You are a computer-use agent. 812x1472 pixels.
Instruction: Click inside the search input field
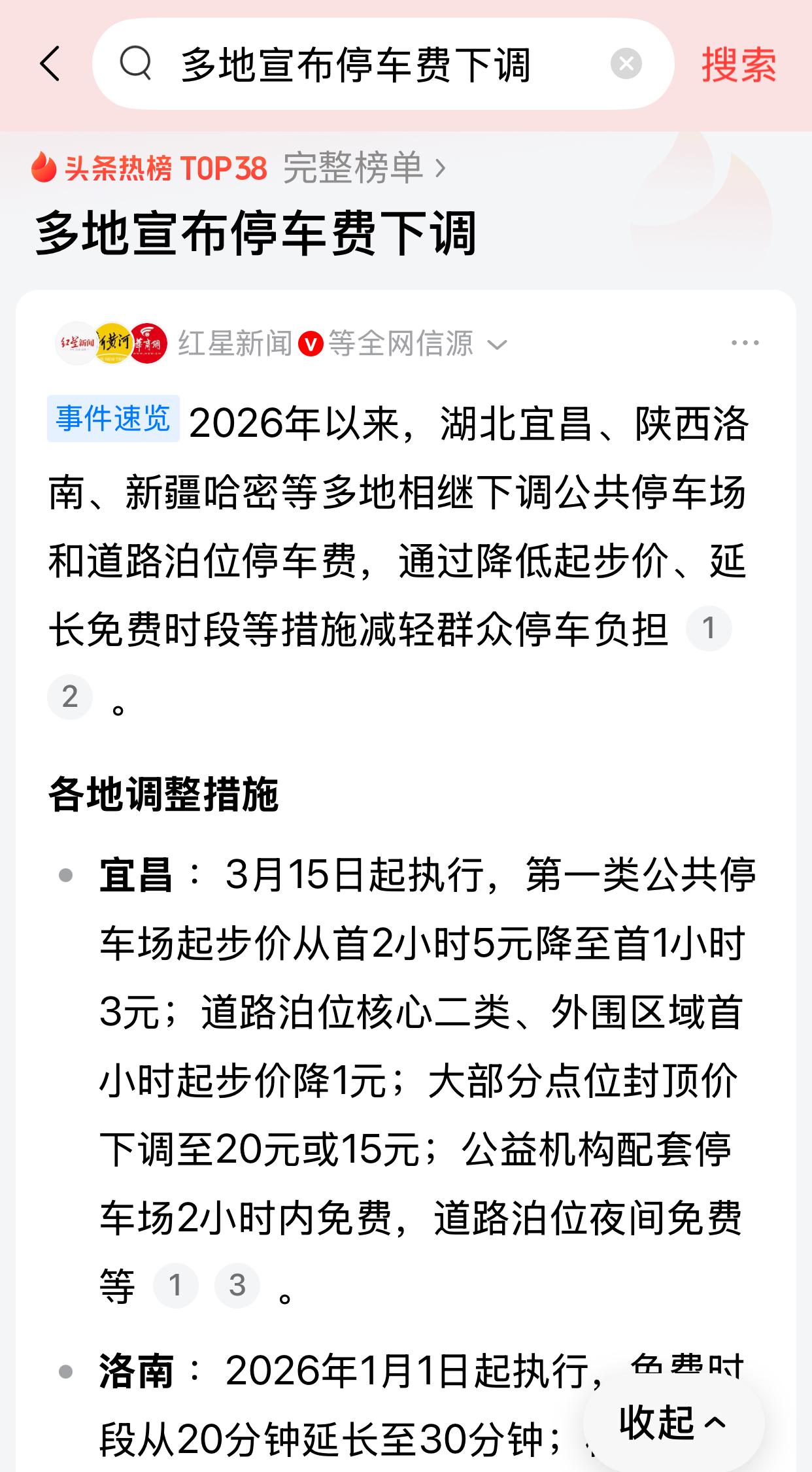[x=360, y=64]
